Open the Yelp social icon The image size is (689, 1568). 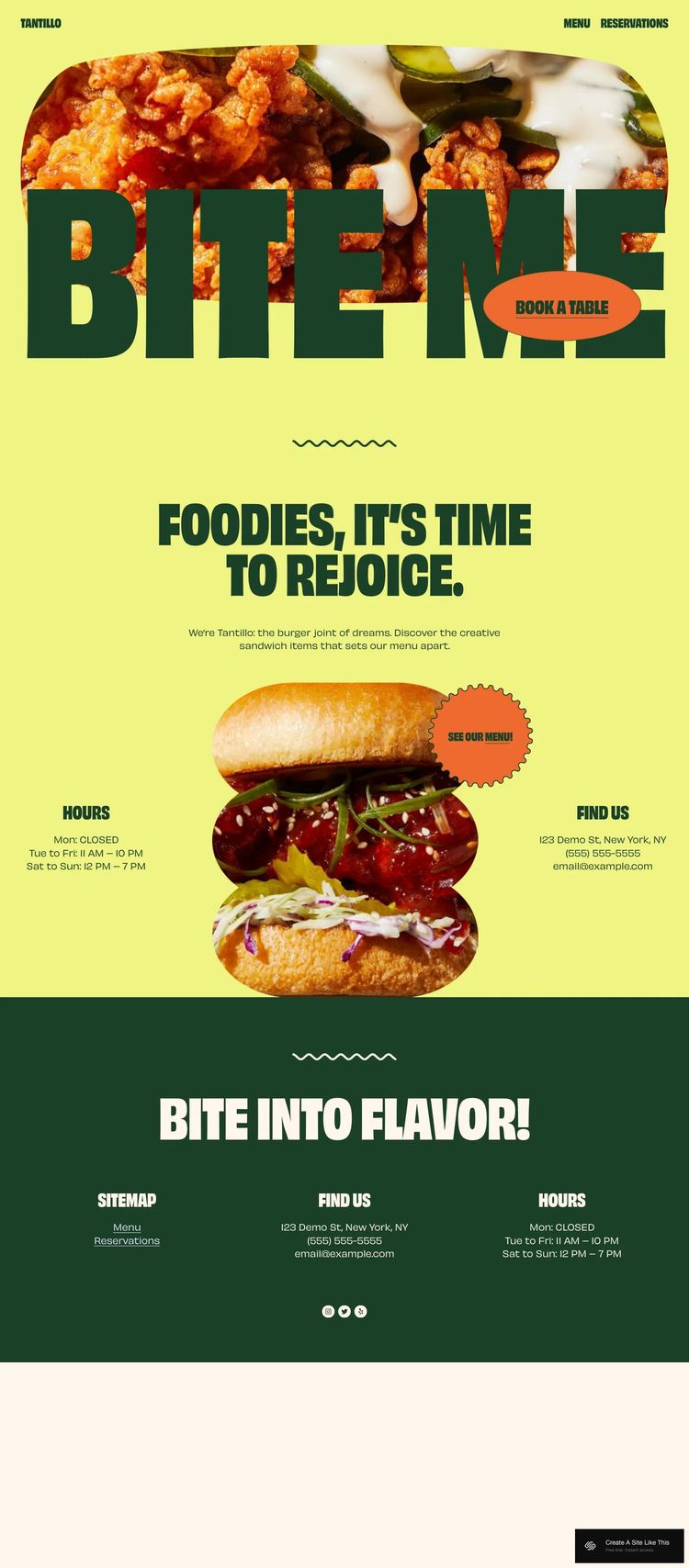coord(361,1311)
